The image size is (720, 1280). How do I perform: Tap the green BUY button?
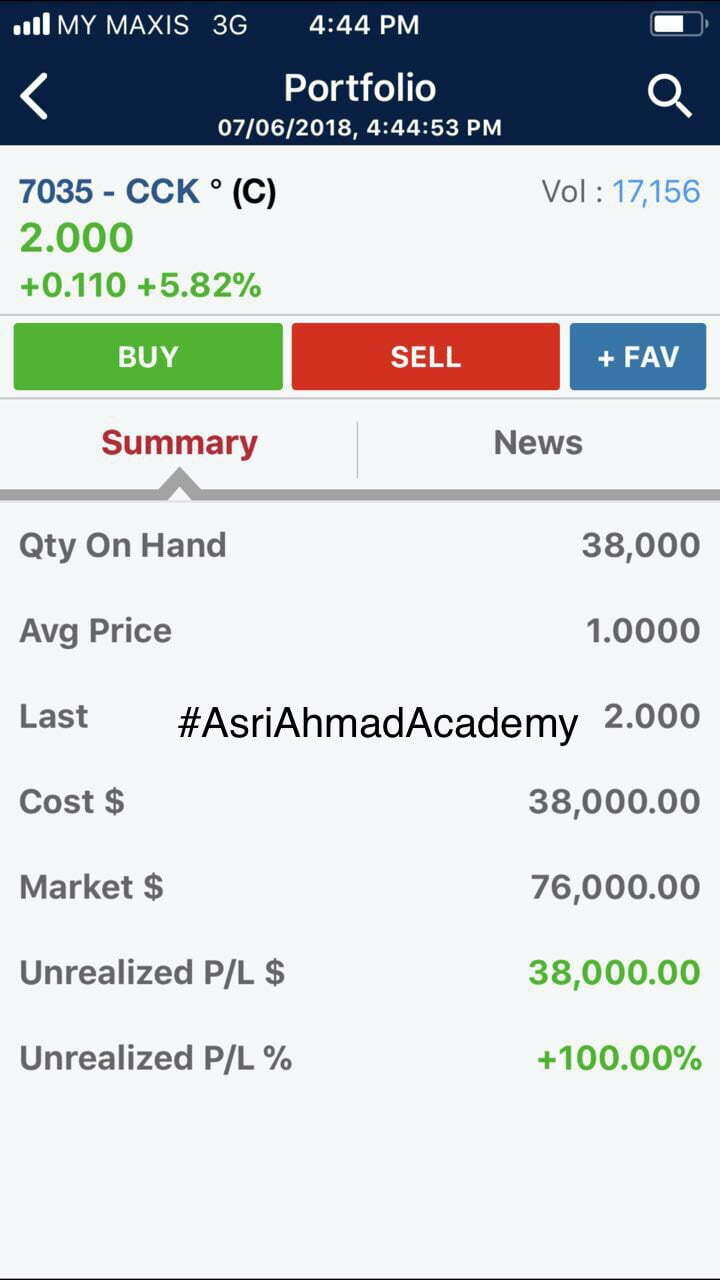point(148,357)
